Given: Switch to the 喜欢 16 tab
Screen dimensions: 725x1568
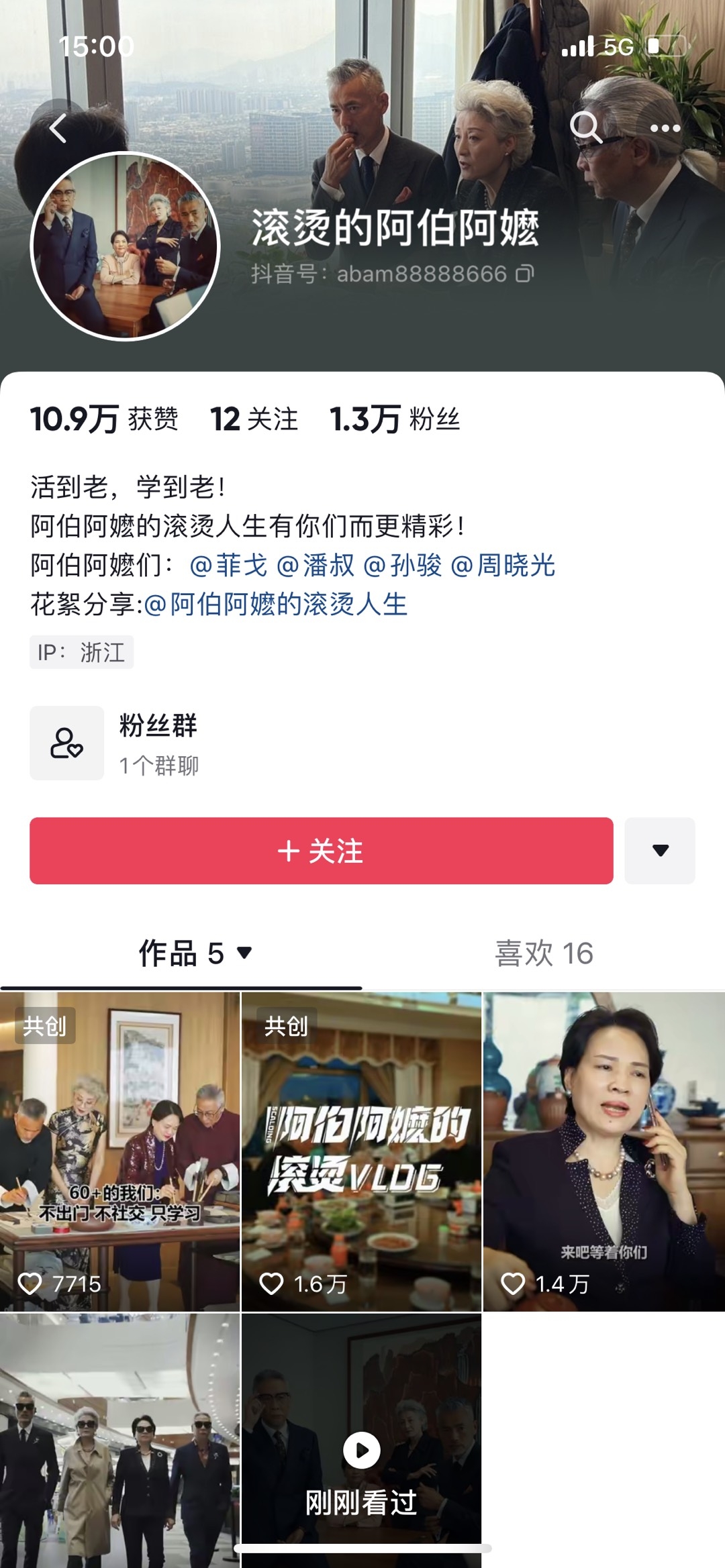Looking at the screenshot, I should (x=544, y=953).
